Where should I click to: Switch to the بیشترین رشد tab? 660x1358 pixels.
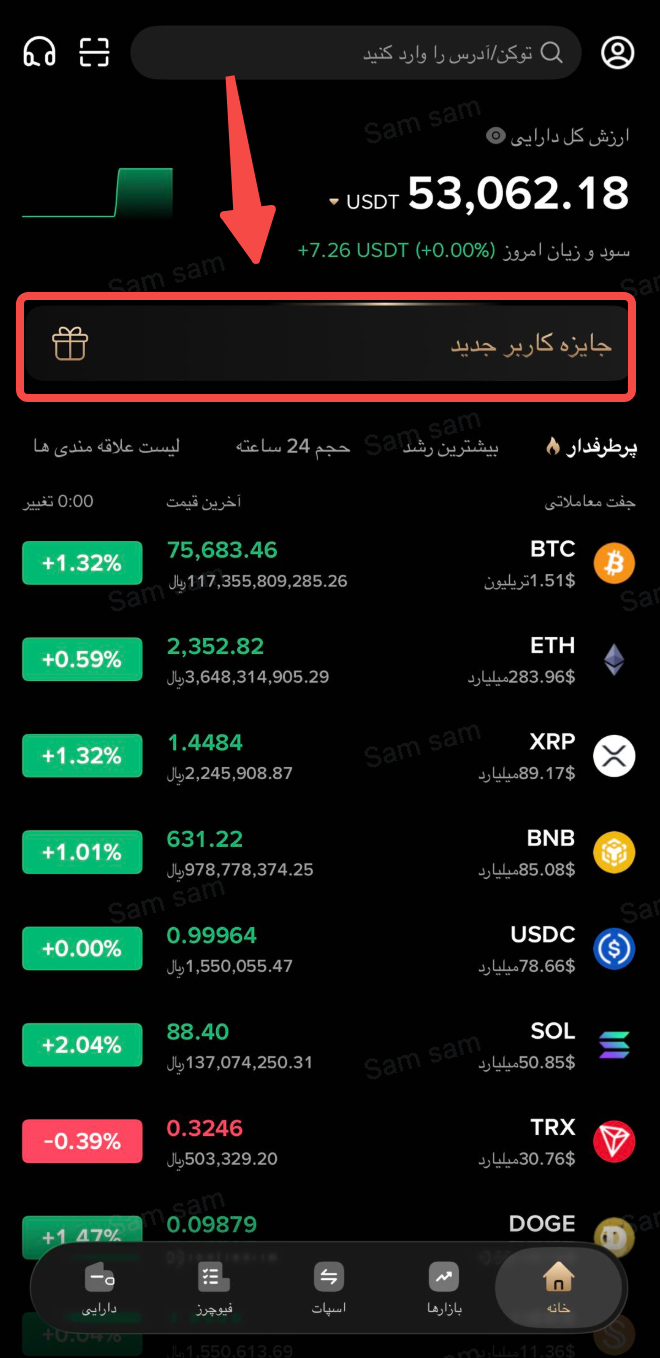click(x=450, y=447)
